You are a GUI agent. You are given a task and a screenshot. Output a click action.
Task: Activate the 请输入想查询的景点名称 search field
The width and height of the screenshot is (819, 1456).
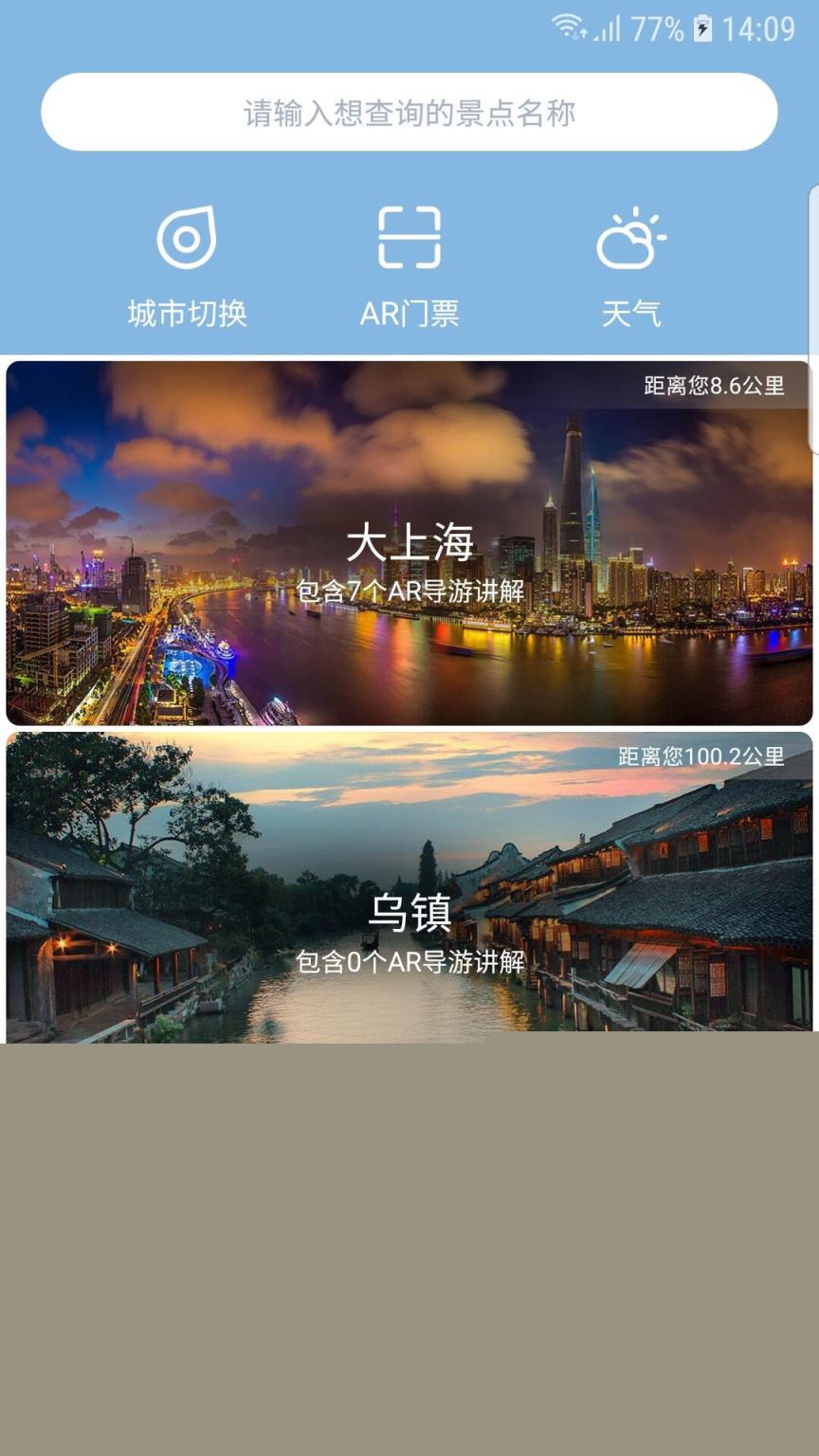409,111
